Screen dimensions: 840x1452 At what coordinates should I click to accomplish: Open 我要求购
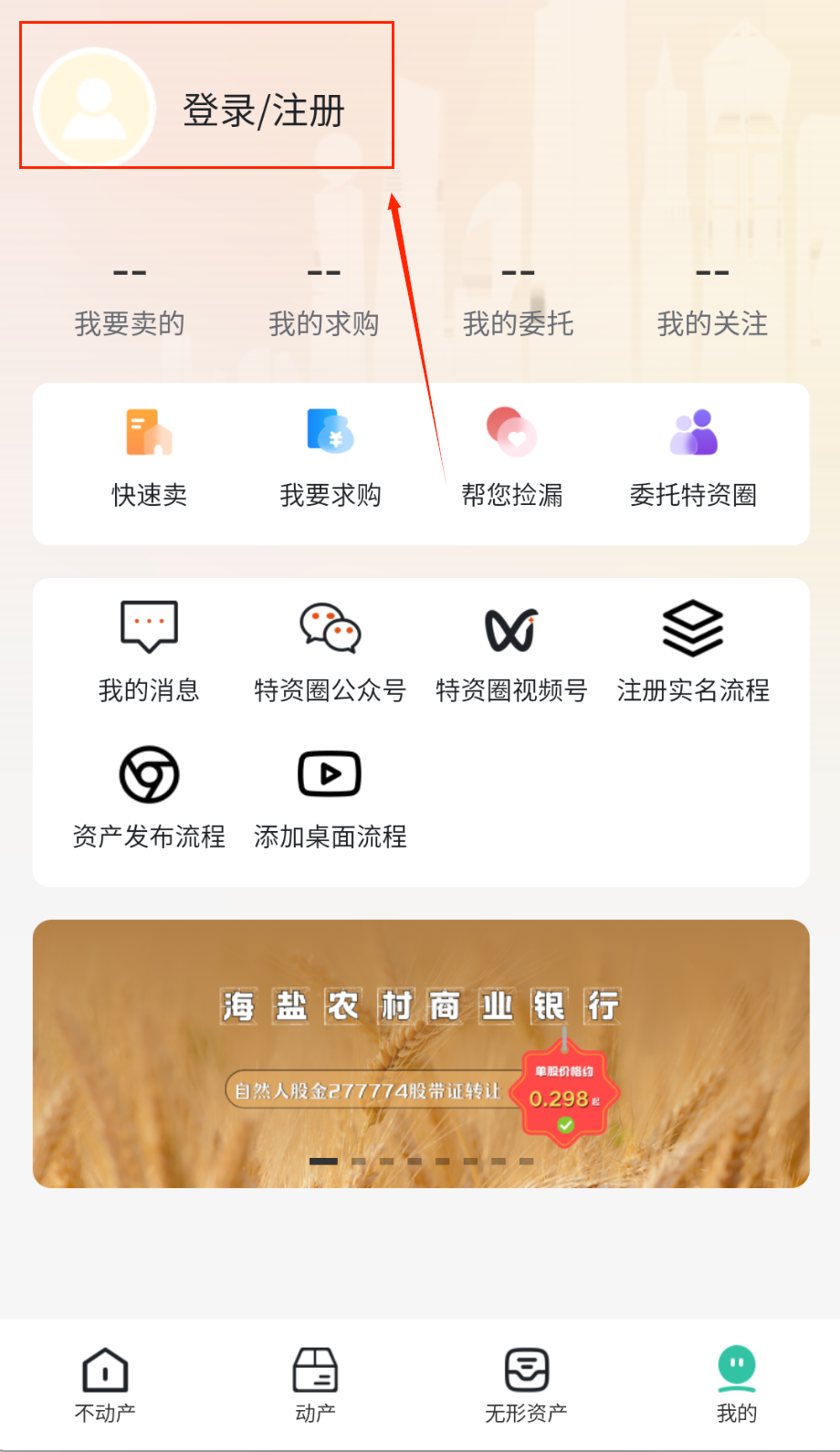[x=331, y=458]
